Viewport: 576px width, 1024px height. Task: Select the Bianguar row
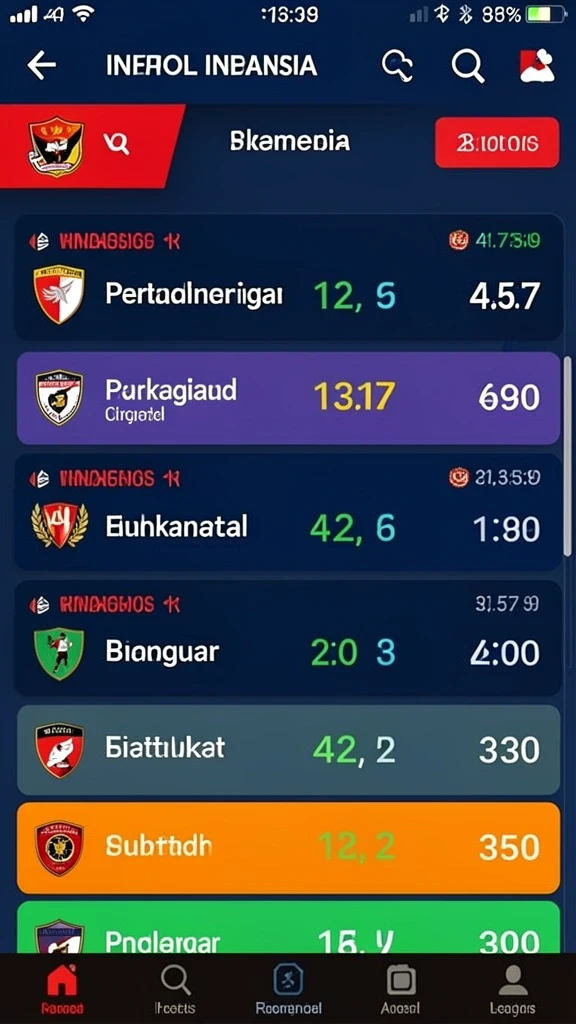tap(288, 638)
